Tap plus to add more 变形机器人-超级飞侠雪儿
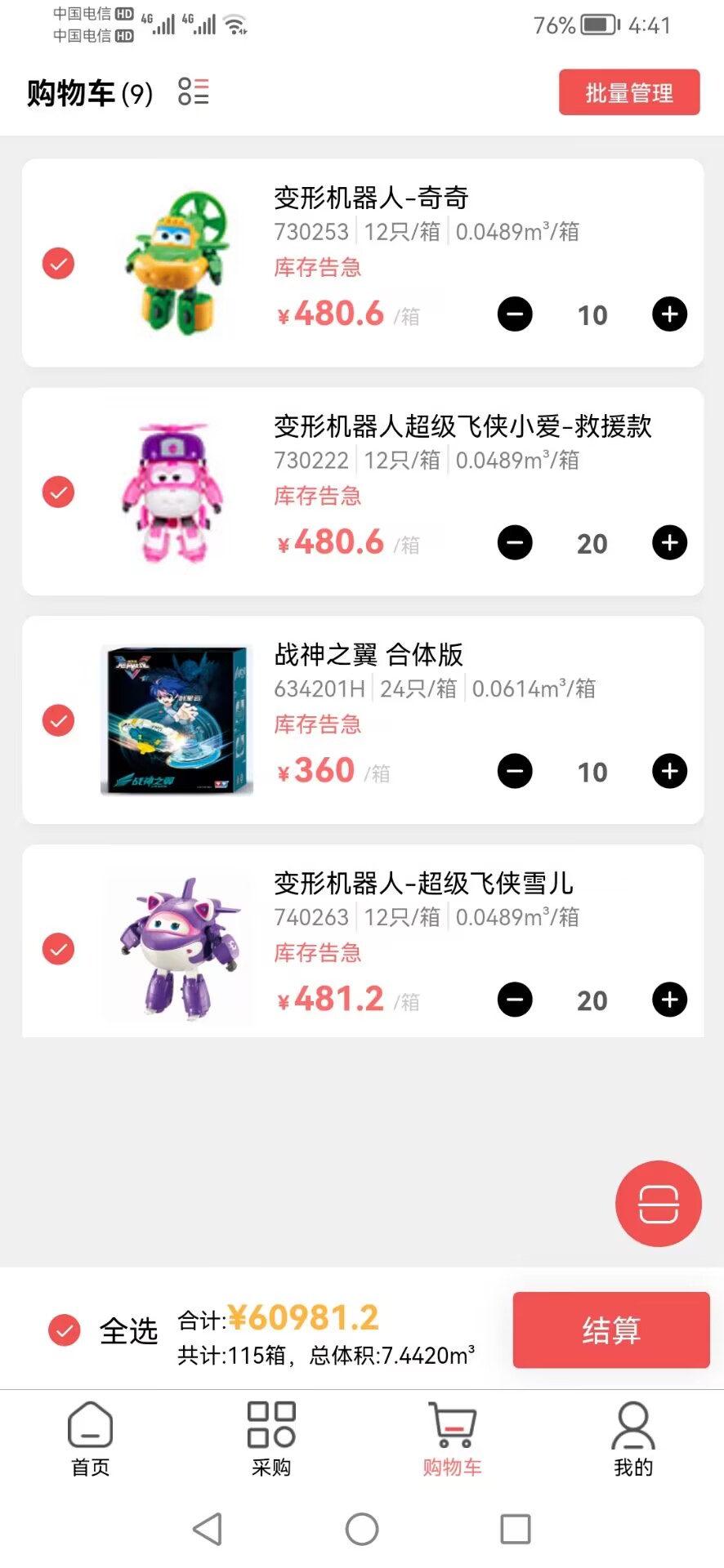 pos(668,1000)
